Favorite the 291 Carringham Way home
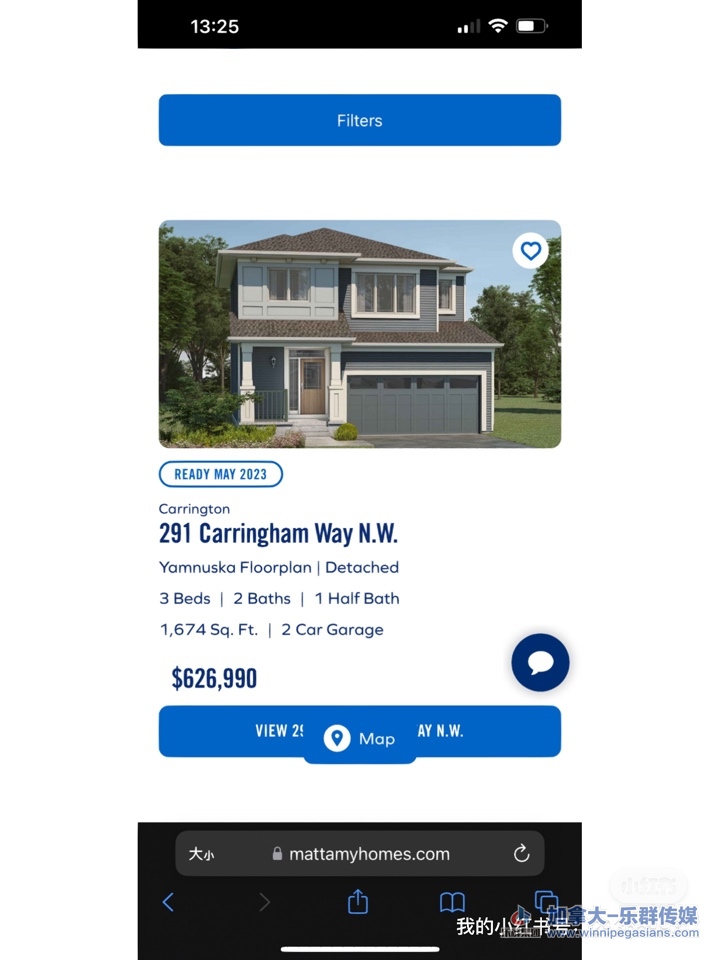 tap(530, 250)
